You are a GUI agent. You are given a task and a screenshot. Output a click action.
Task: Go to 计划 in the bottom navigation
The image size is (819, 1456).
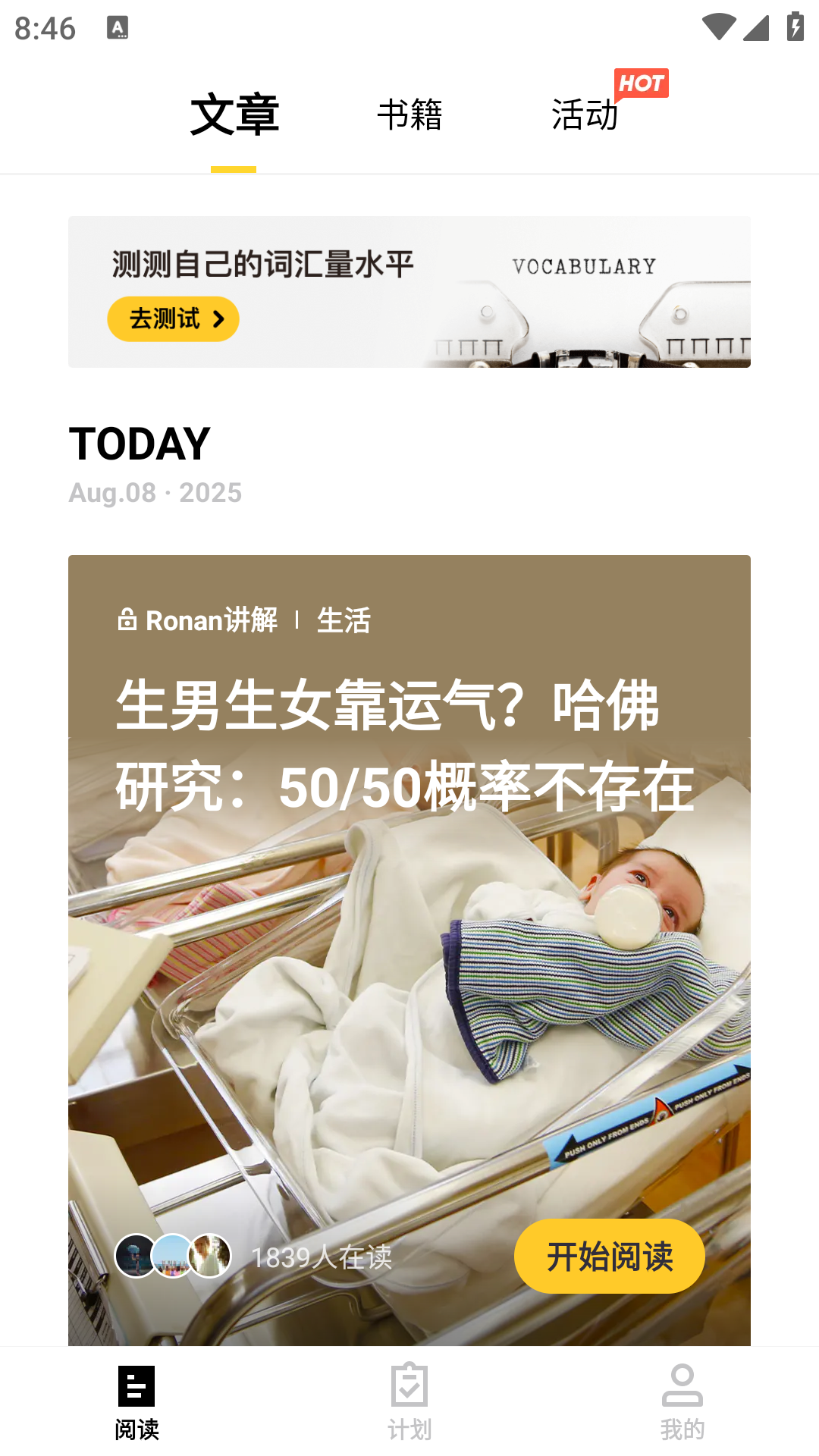pyautogui.click(x=409, y=1401)
